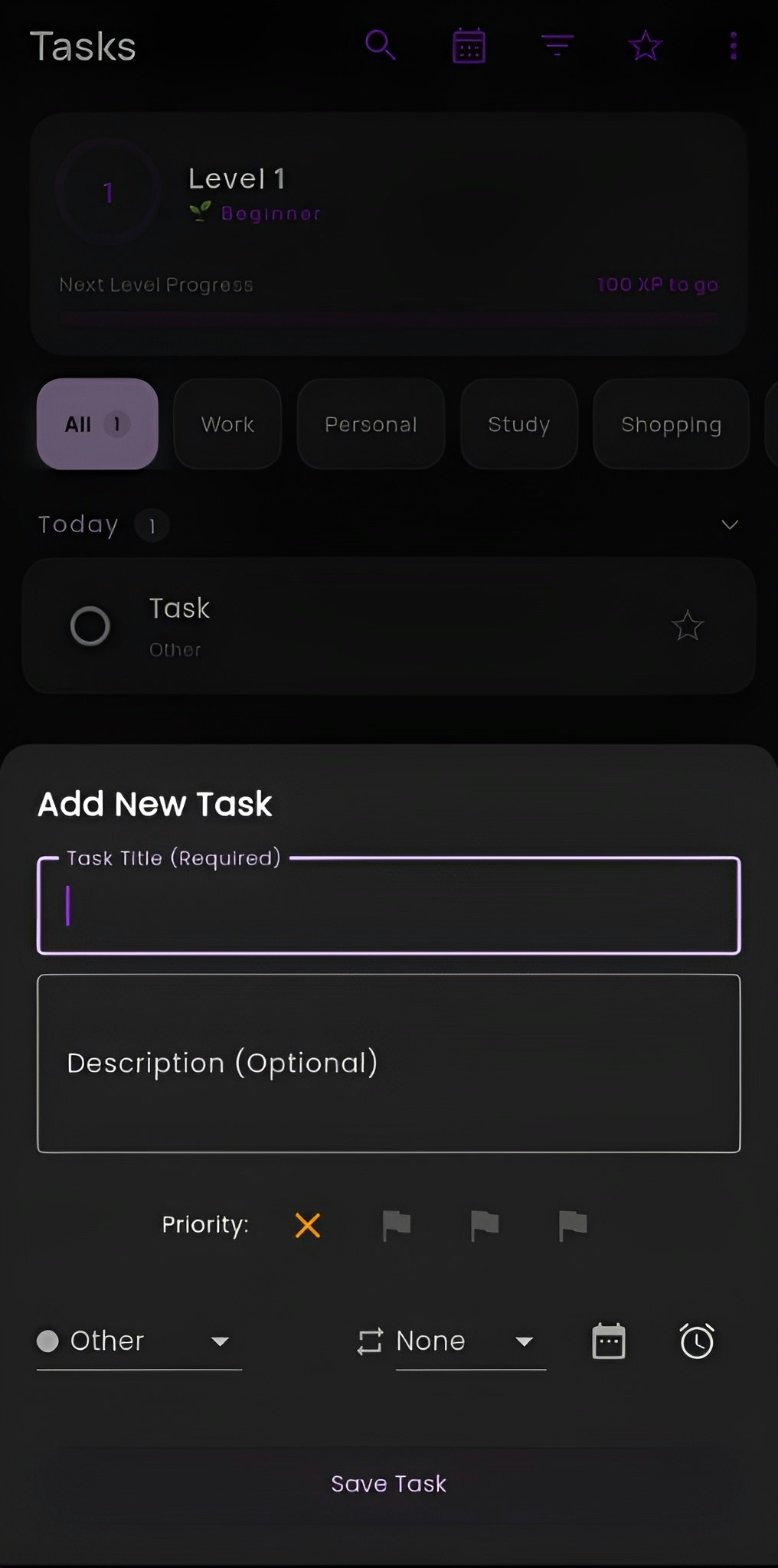Image resolution: width=778 pixels, height=1568 pixels.
Task: Set a due date with the calendar icon
Action: 608,1341
